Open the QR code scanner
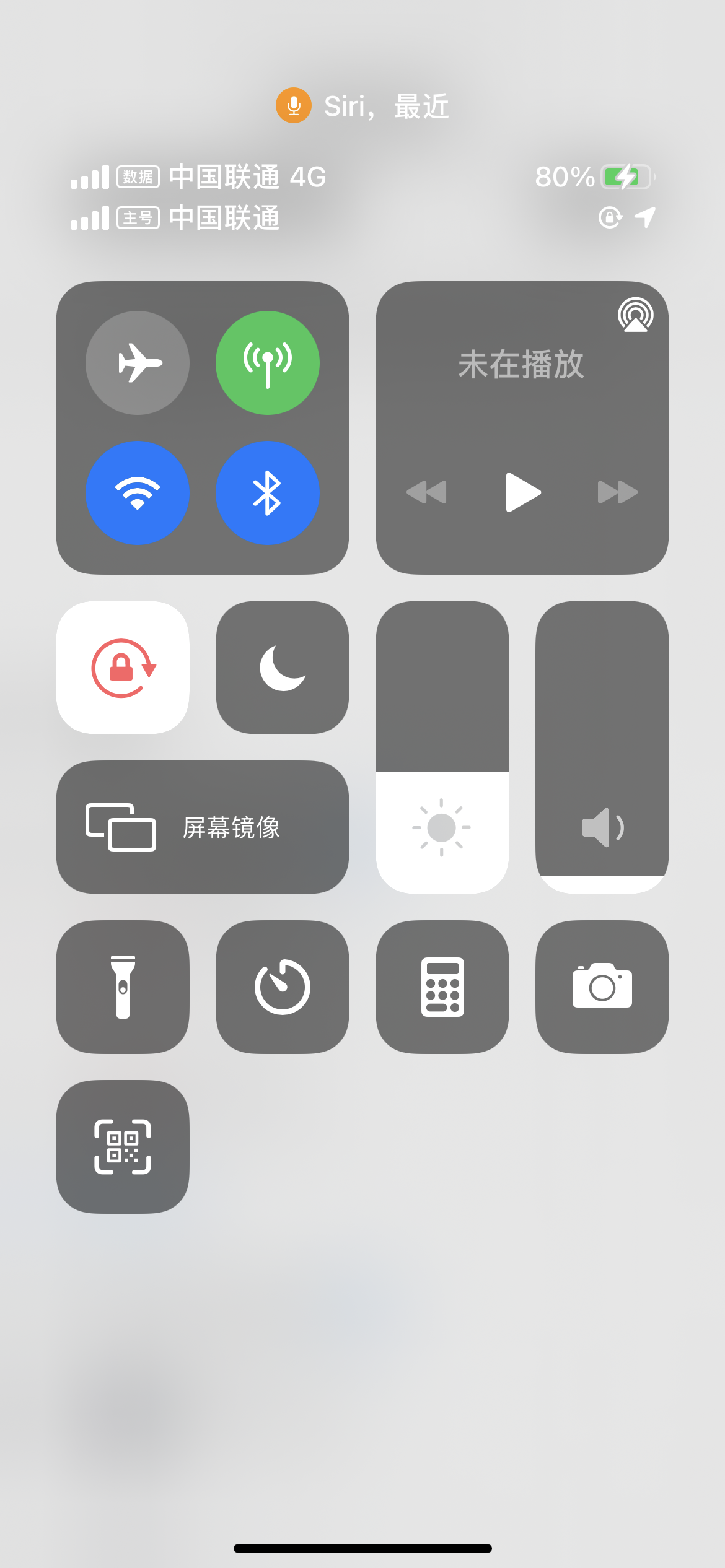This screenshot has height=1568, width=725. (123, 1147)
